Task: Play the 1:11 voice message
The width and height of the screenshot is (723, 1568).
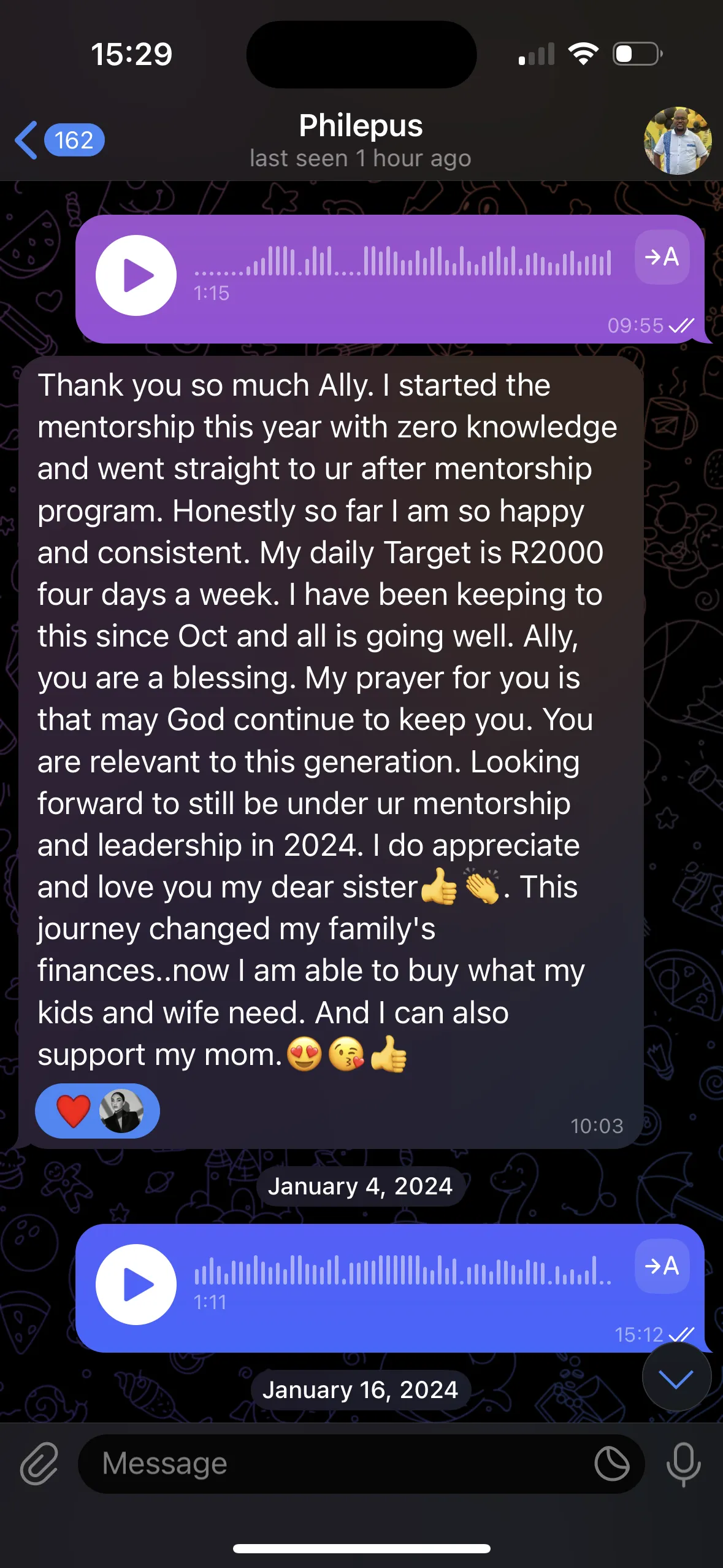Action: coord(136,1285)
